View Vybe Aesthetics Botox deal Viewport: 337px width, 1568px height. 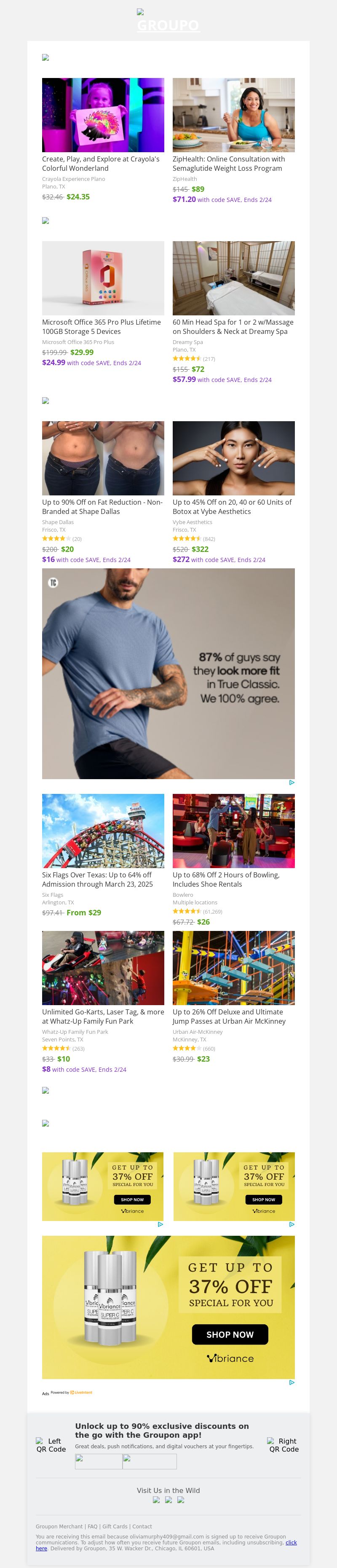click(x=233, y=458)
